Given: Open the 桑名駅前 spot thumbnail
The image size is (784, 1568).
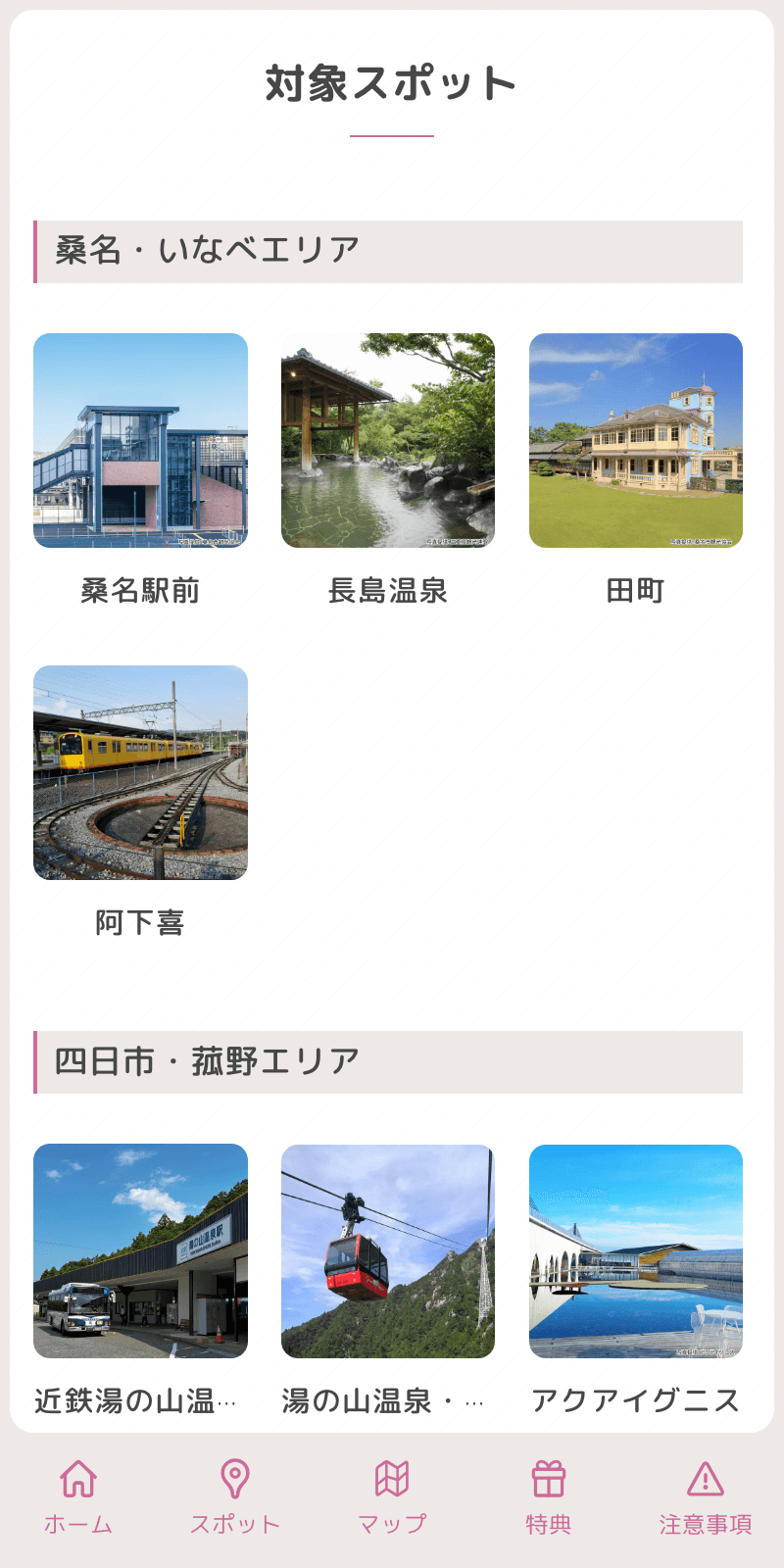Looking at the screenshot, I should pyautogui.click(x=141, y=442).
